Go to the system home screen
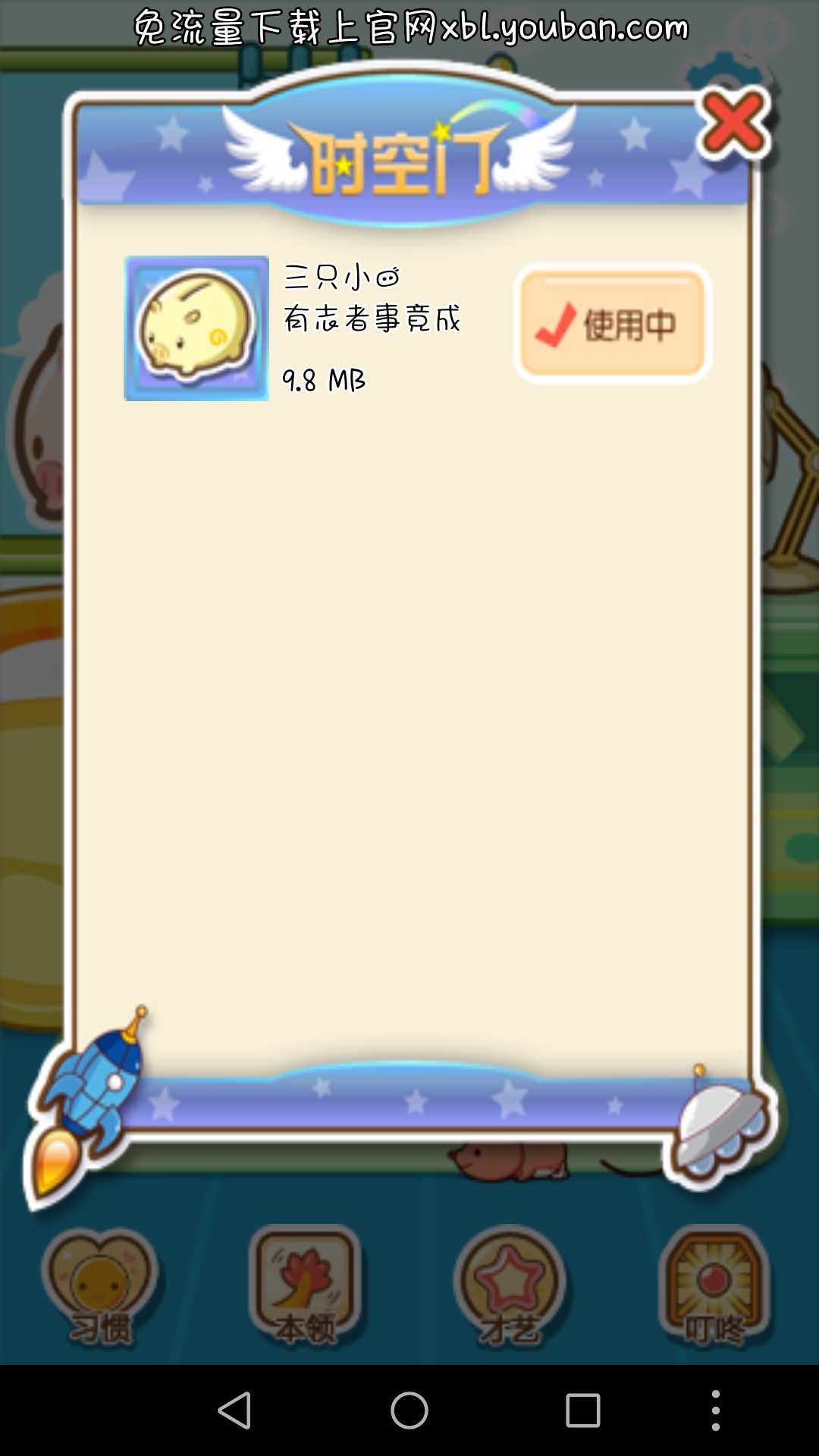Viewport: 819px width, 1456px height. pyautogui.click(x=409, y=1411)
